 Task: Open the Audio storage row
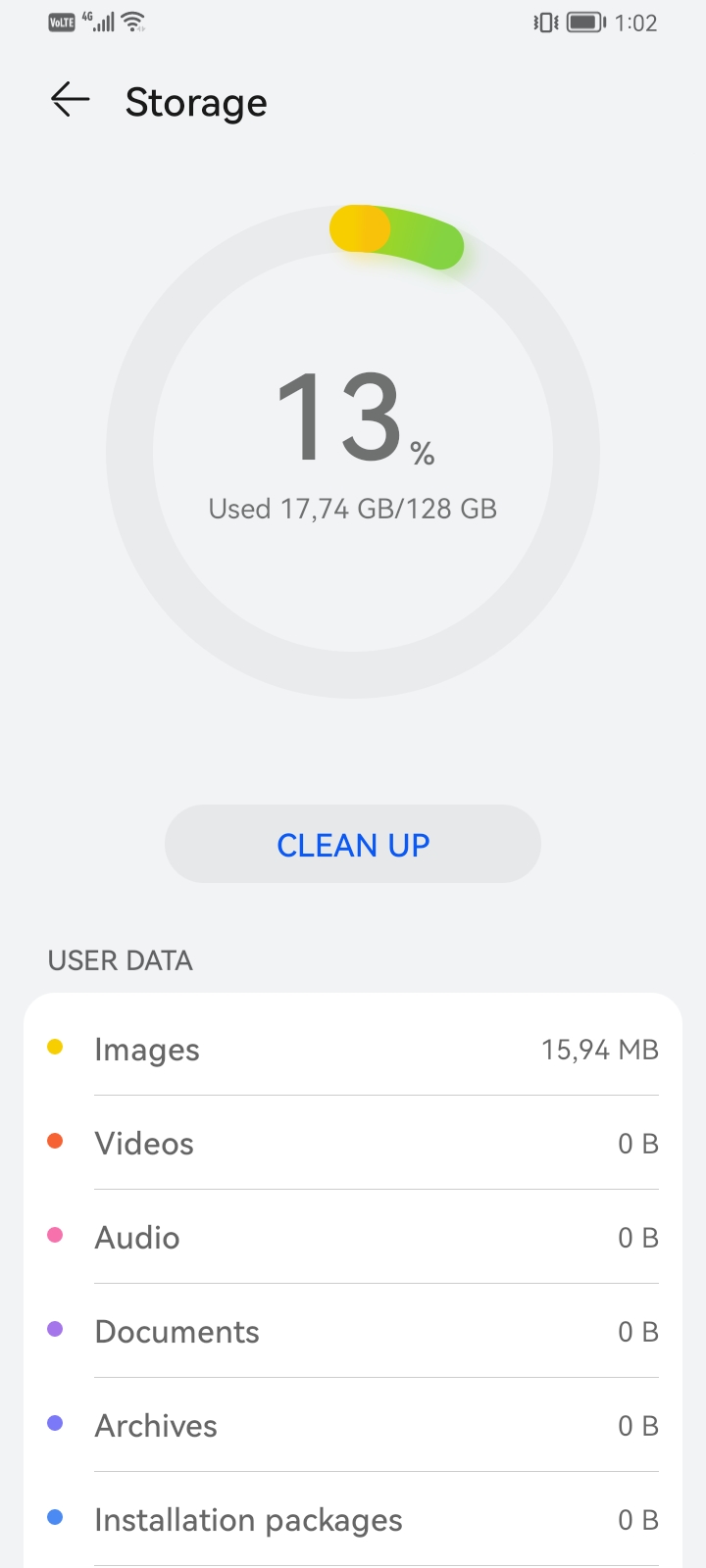click(x=353, y=1238)
